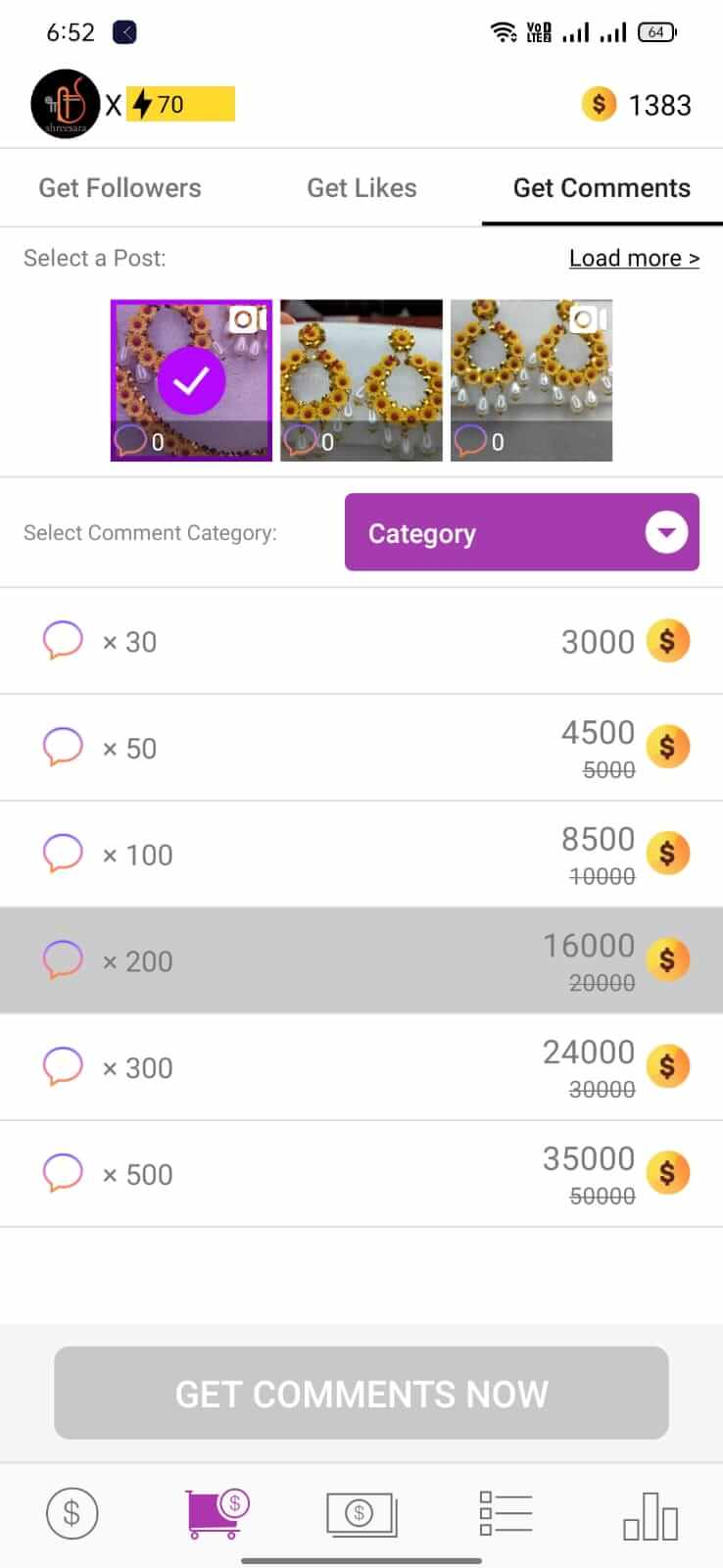Select the x 100 comments package

coord(361,854)
